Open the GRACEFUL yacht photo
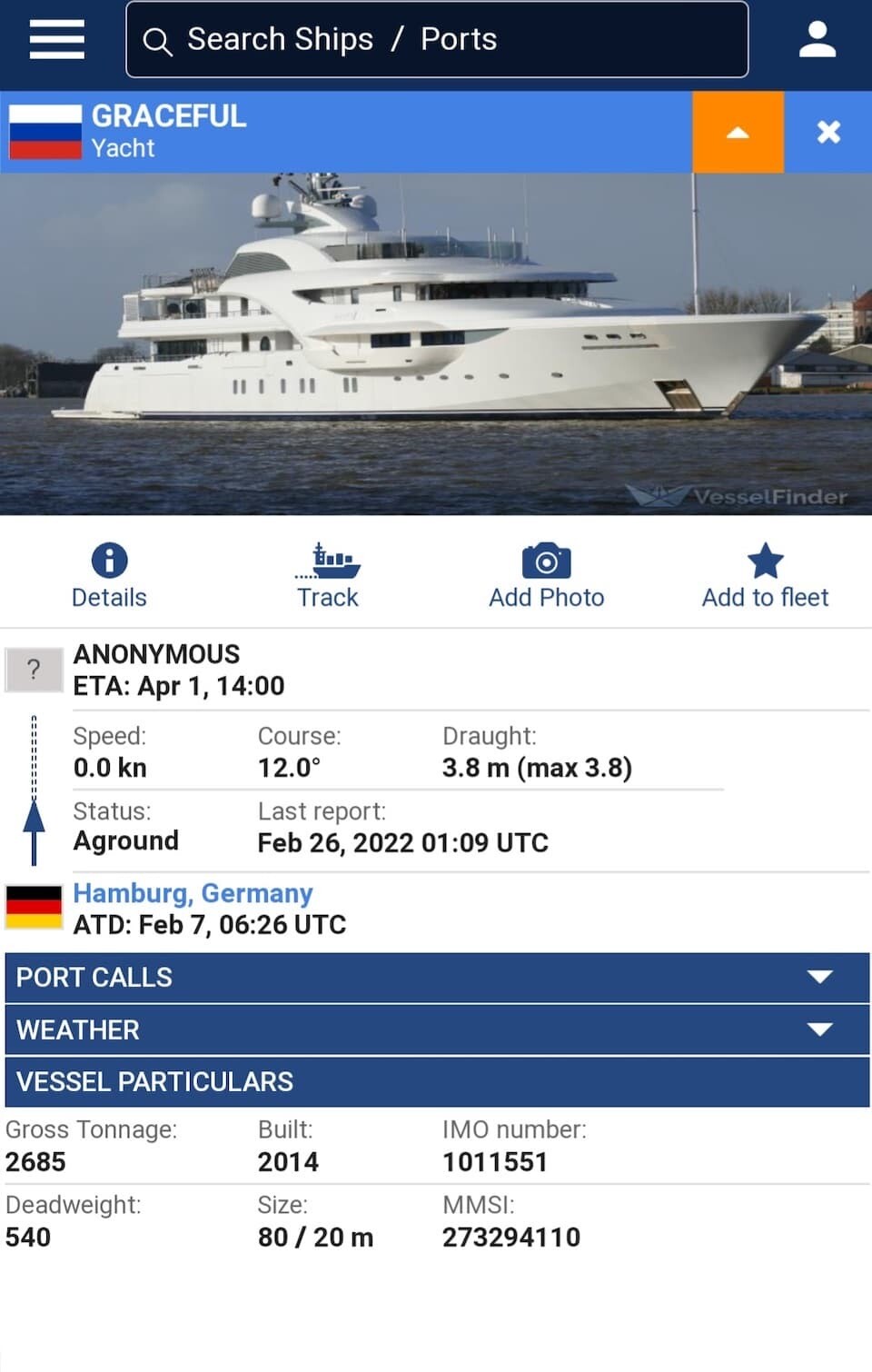This screenshot has height=1372, width=872. [436, 343]
